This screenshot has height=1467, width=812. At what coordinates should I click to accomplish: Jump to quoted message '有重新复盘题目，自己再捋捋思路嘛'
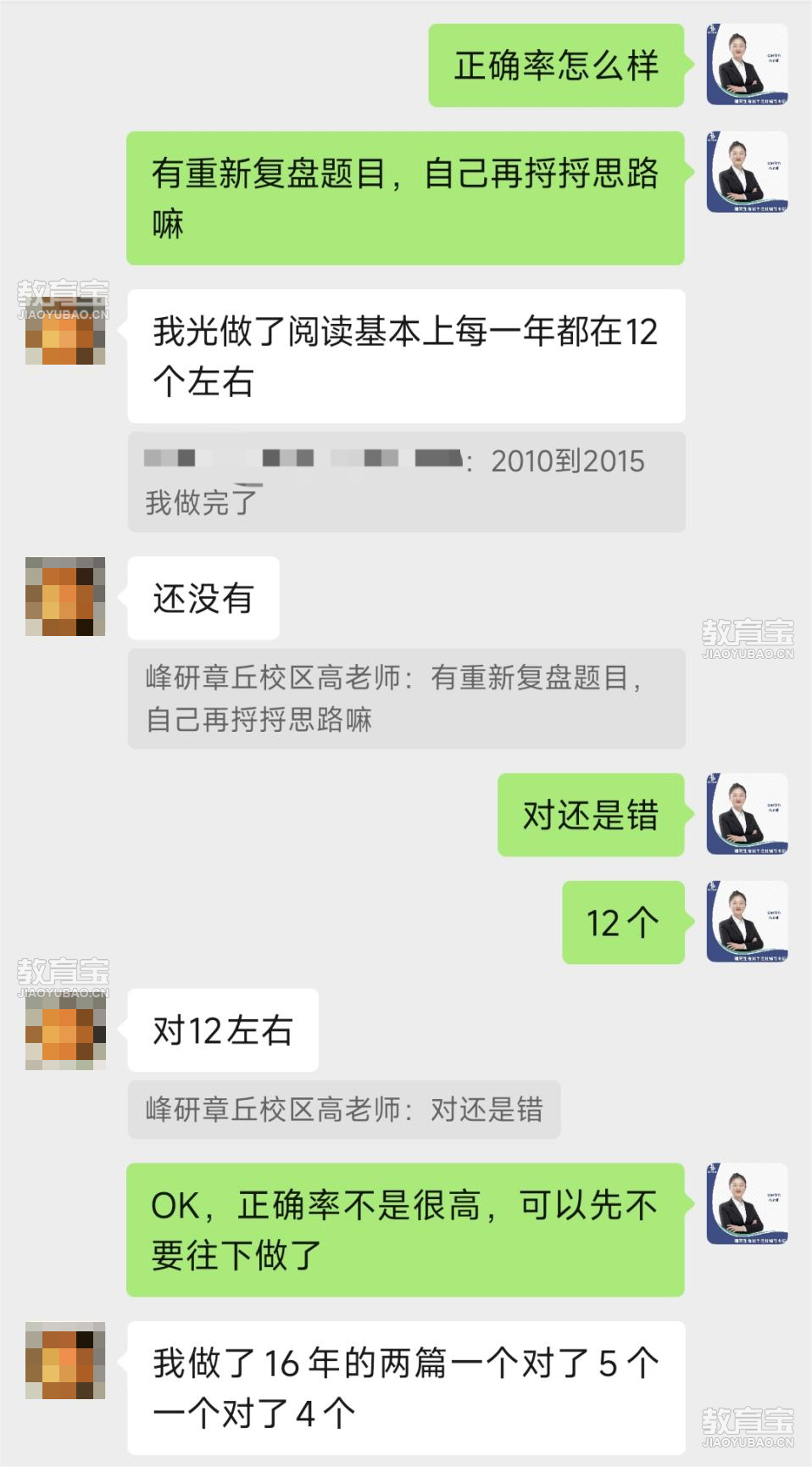406,698
